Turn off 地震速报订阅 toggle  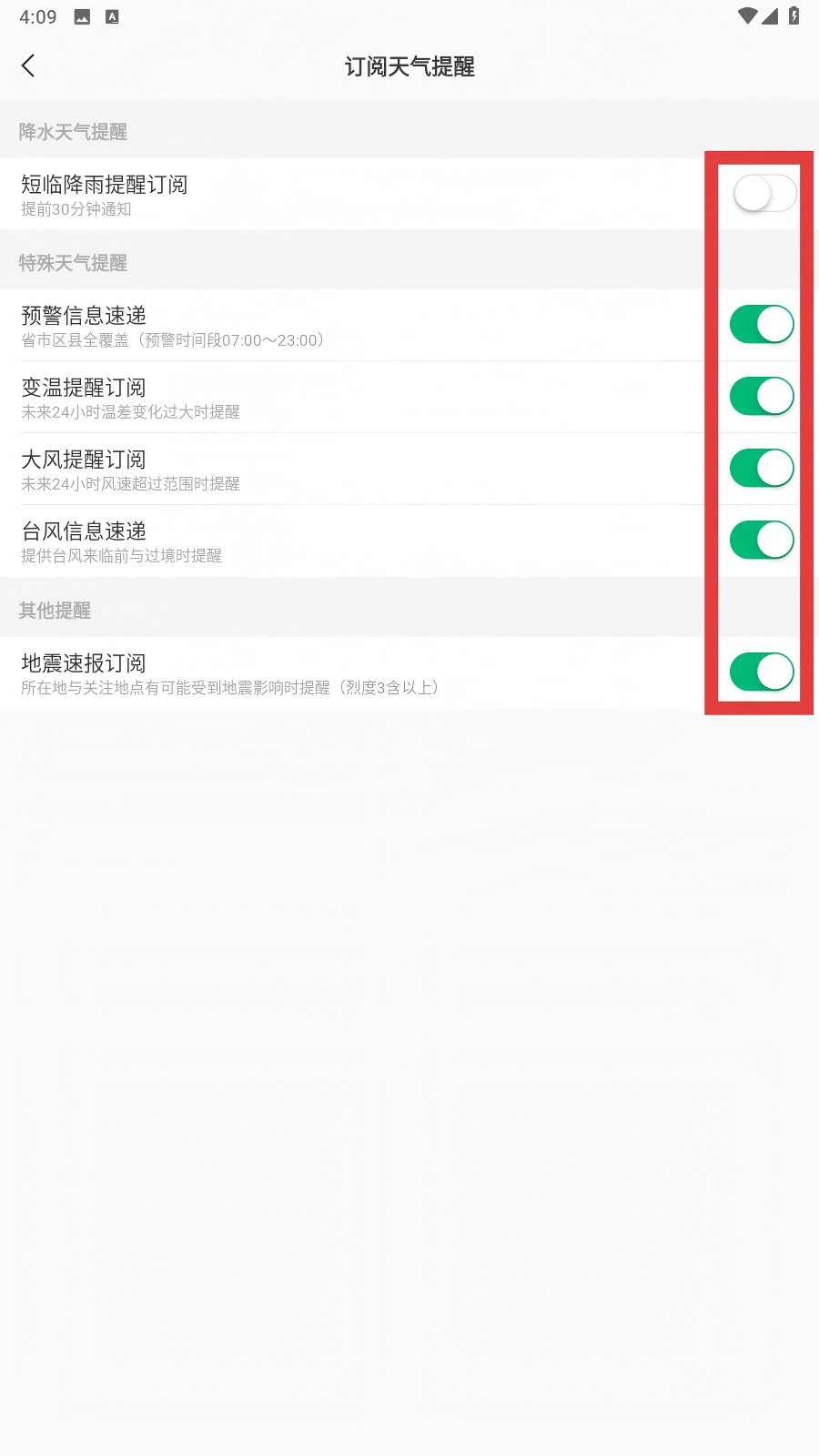(762, 672)
